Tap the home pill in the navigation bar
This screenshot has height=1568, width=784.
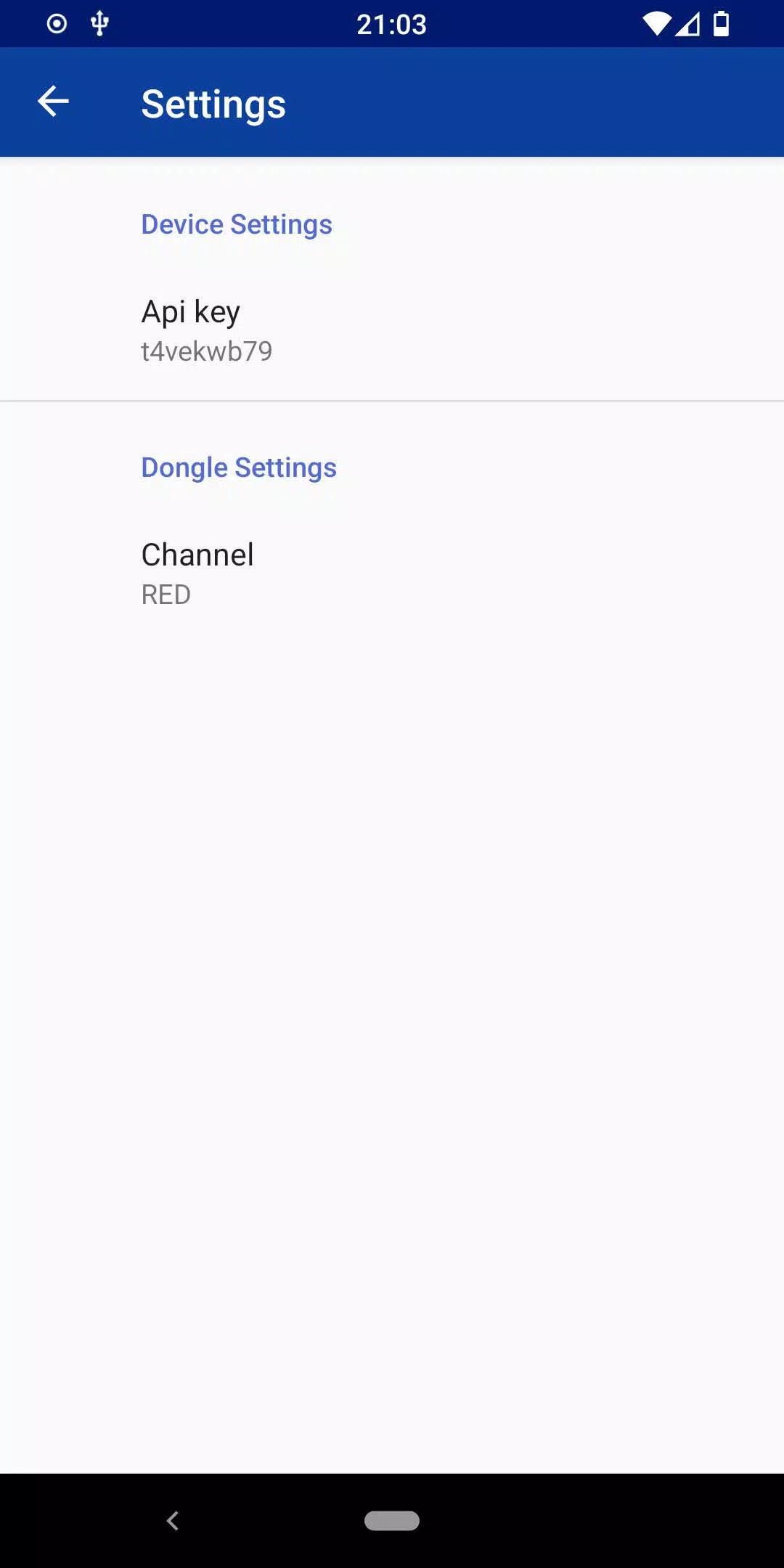tap(392, 1520)
